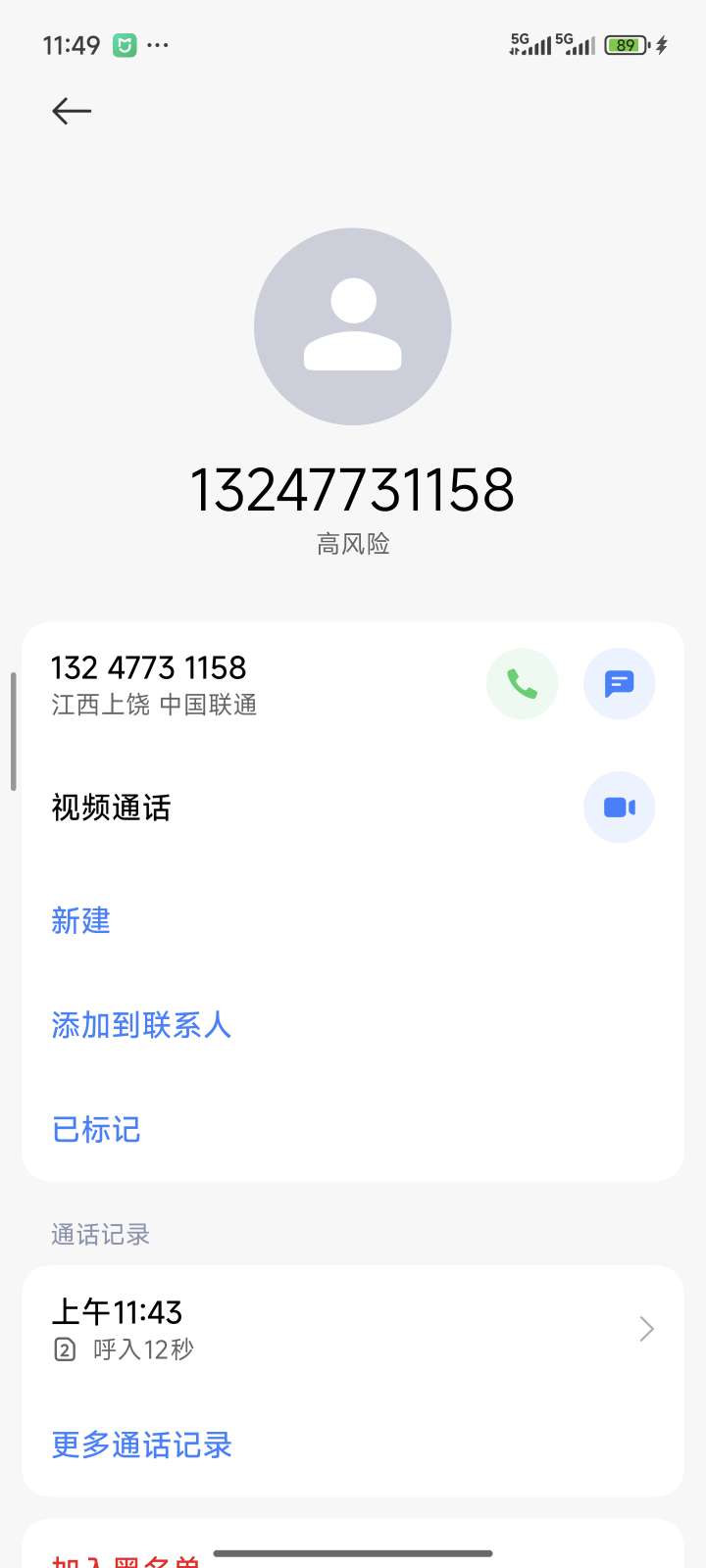Send a text message to this number
Screen dimensions: 706x1568
point(619,684)
